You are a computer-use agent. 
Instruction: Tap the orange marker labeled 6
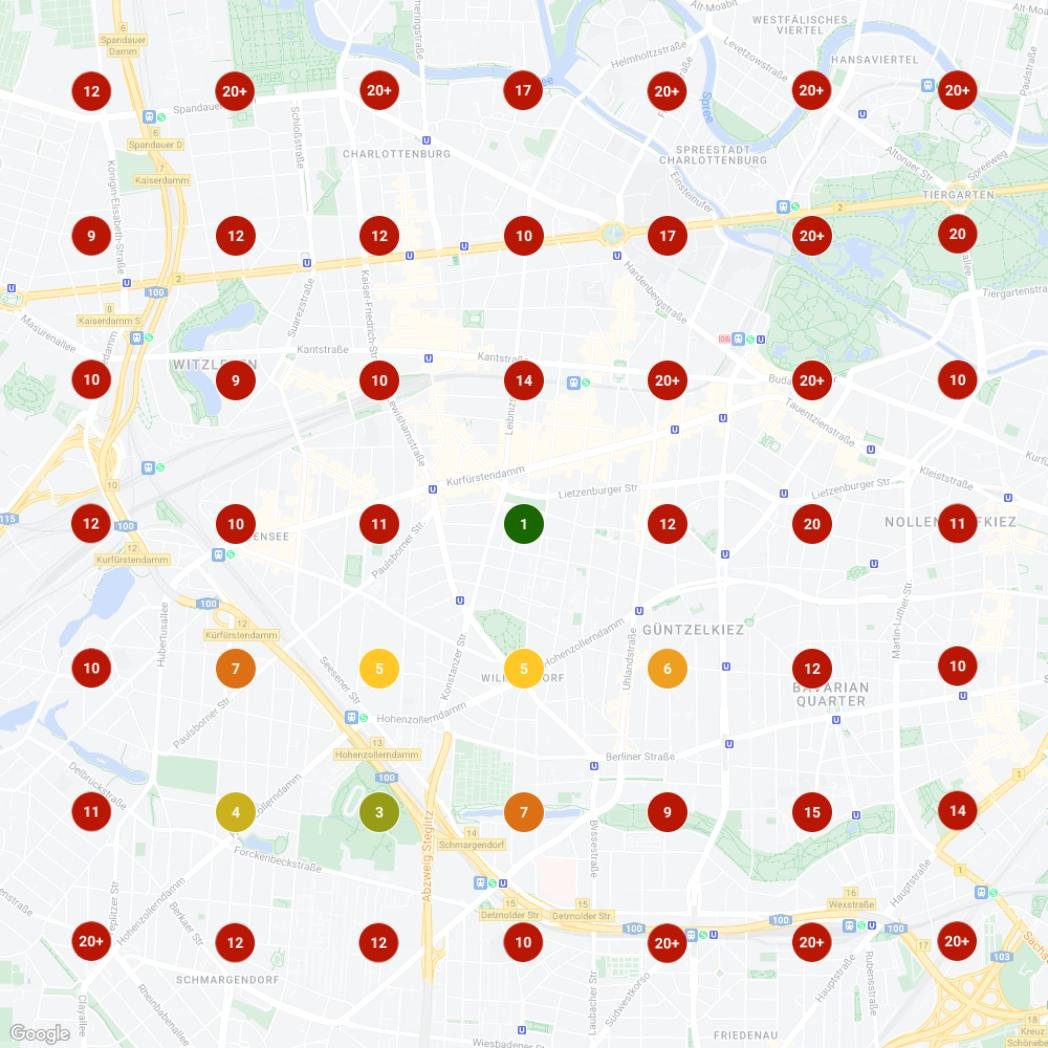point(667,669)
